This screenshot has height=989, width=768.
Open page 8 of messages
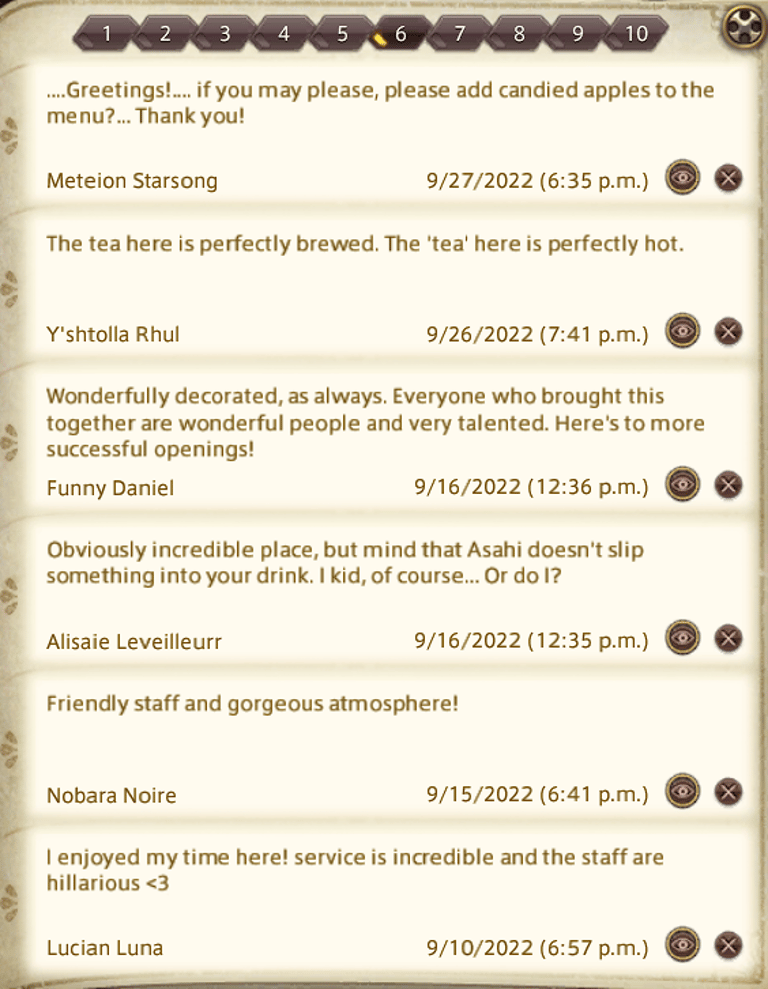(518, 34)
